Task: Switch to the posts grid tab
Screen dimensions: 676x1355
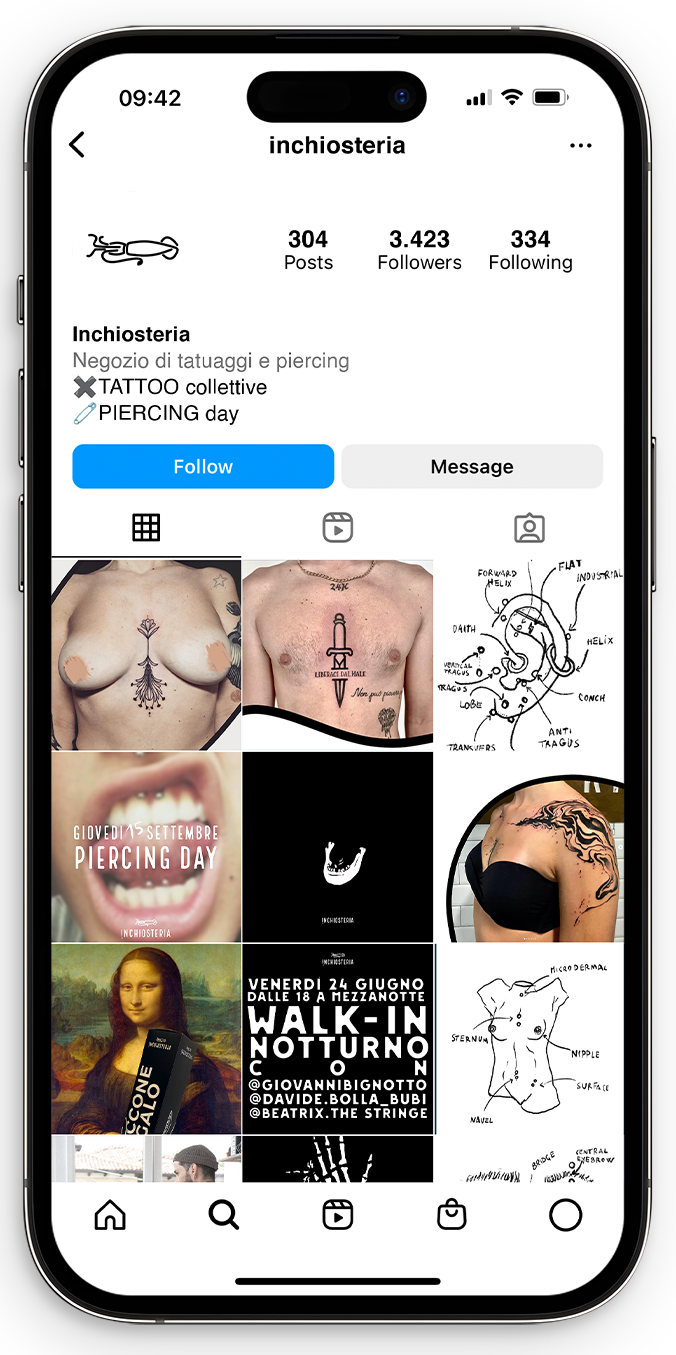Action: [146, 528]
